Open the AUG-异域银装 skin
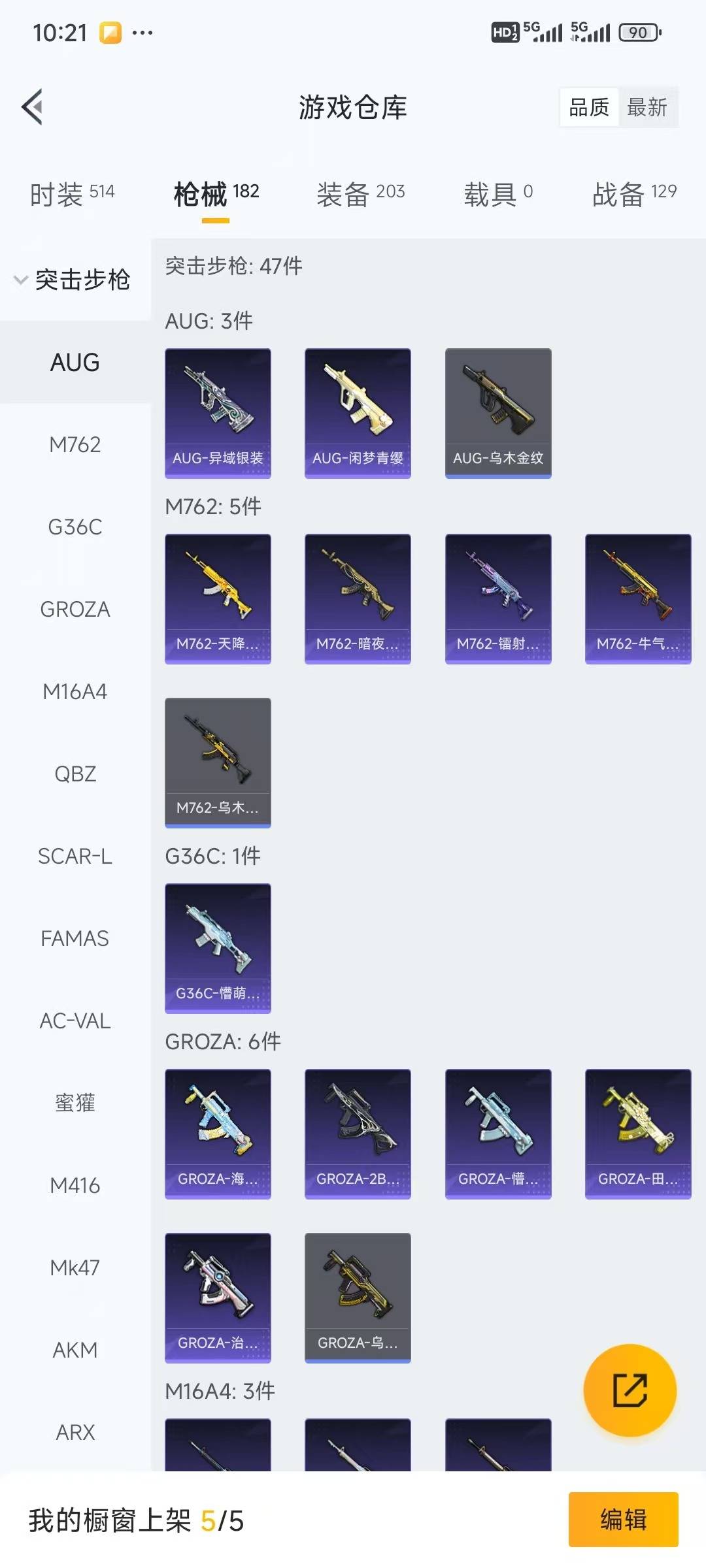Viewport: 706px width, 1568px height. coord(218,413)
